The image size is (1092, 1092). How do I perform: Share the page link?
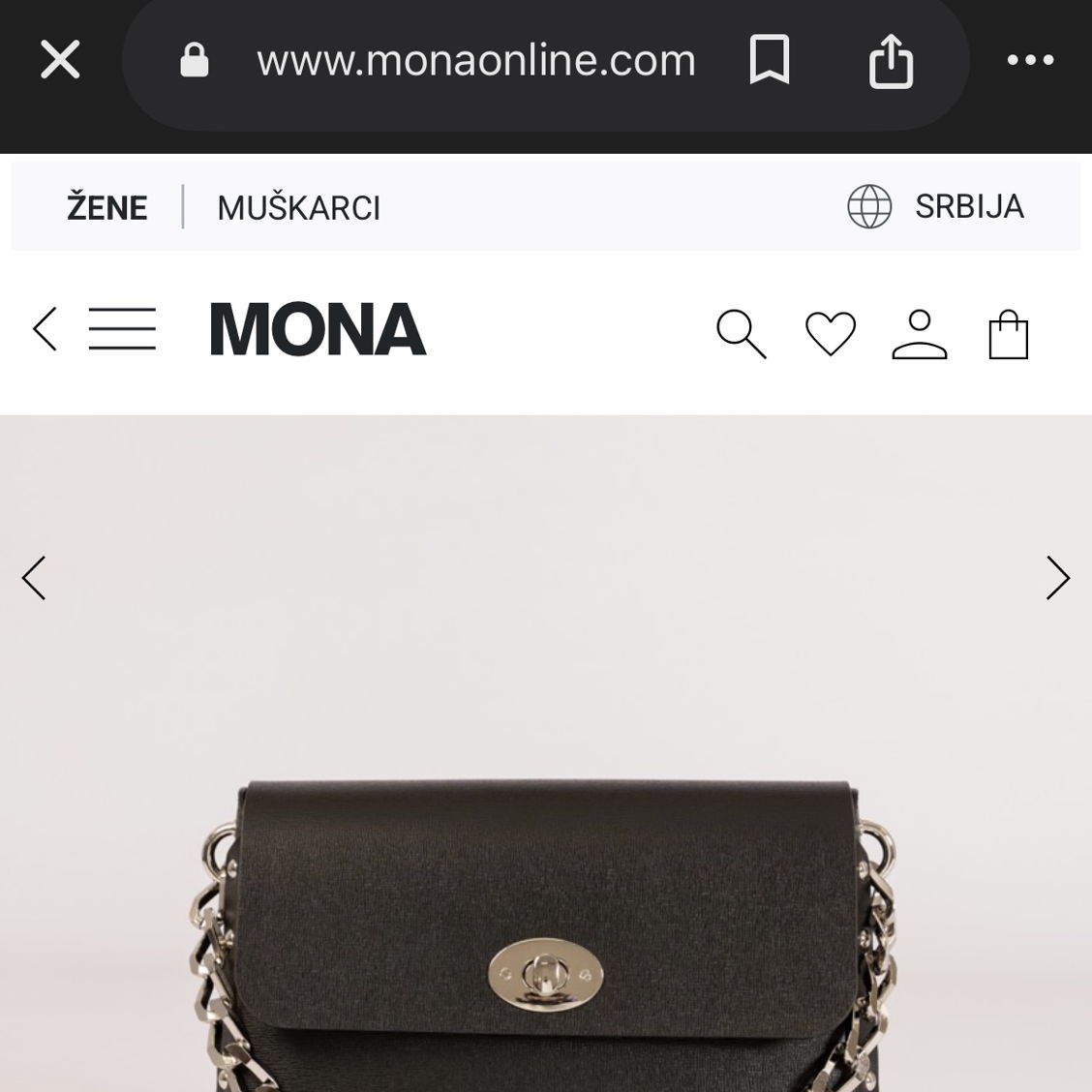(x=891, y=61)
